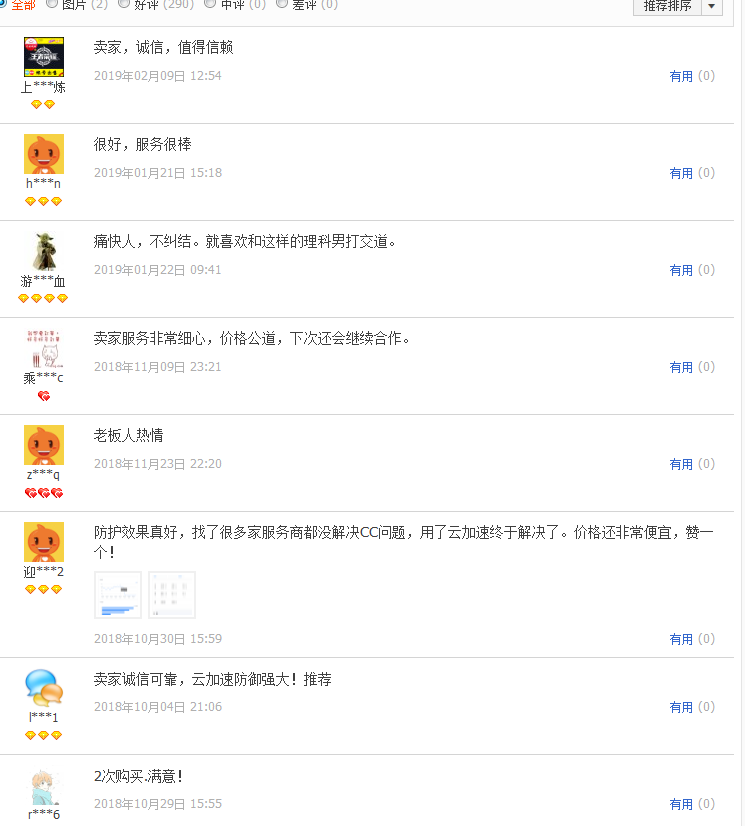Expand the 推荐排序 sorting dropdown
Image resolution: width=745 pixels, height=826 pixels.
(711, 6)
